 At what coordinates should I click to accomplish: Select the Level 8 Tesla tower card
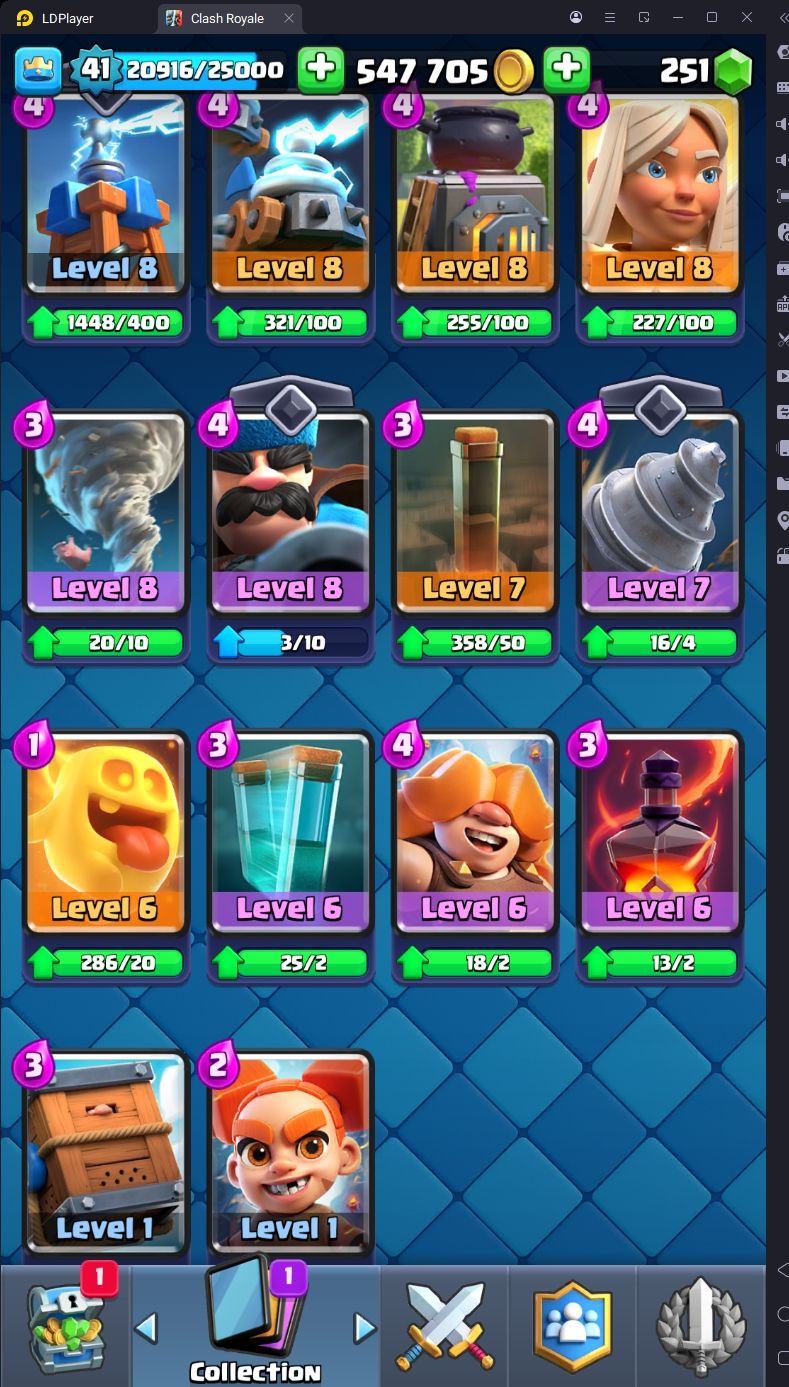pyautogui.click(x=105, y=195)
